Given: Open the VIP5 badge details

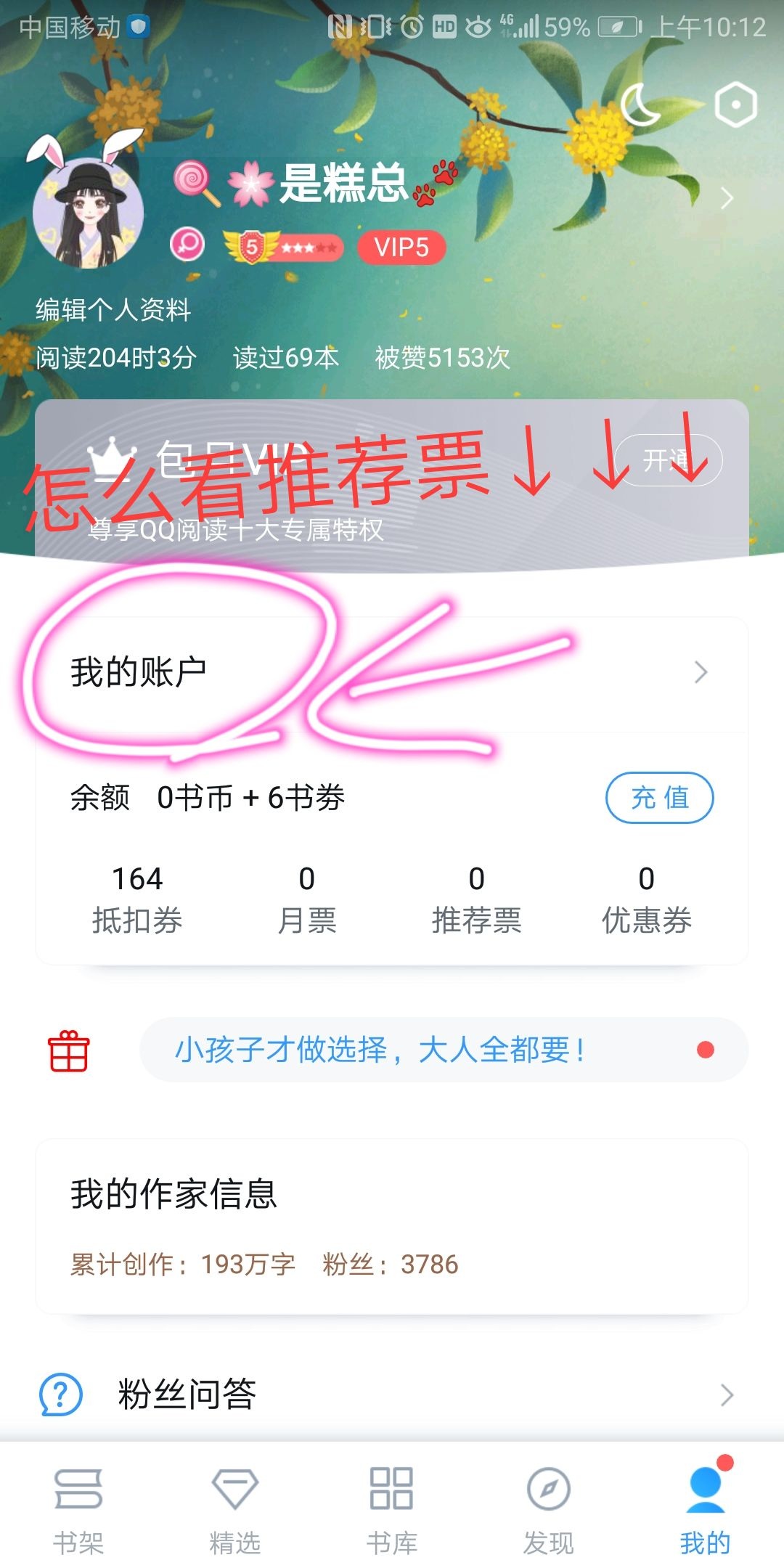Looking at the screenshot, I should [401, 248].
